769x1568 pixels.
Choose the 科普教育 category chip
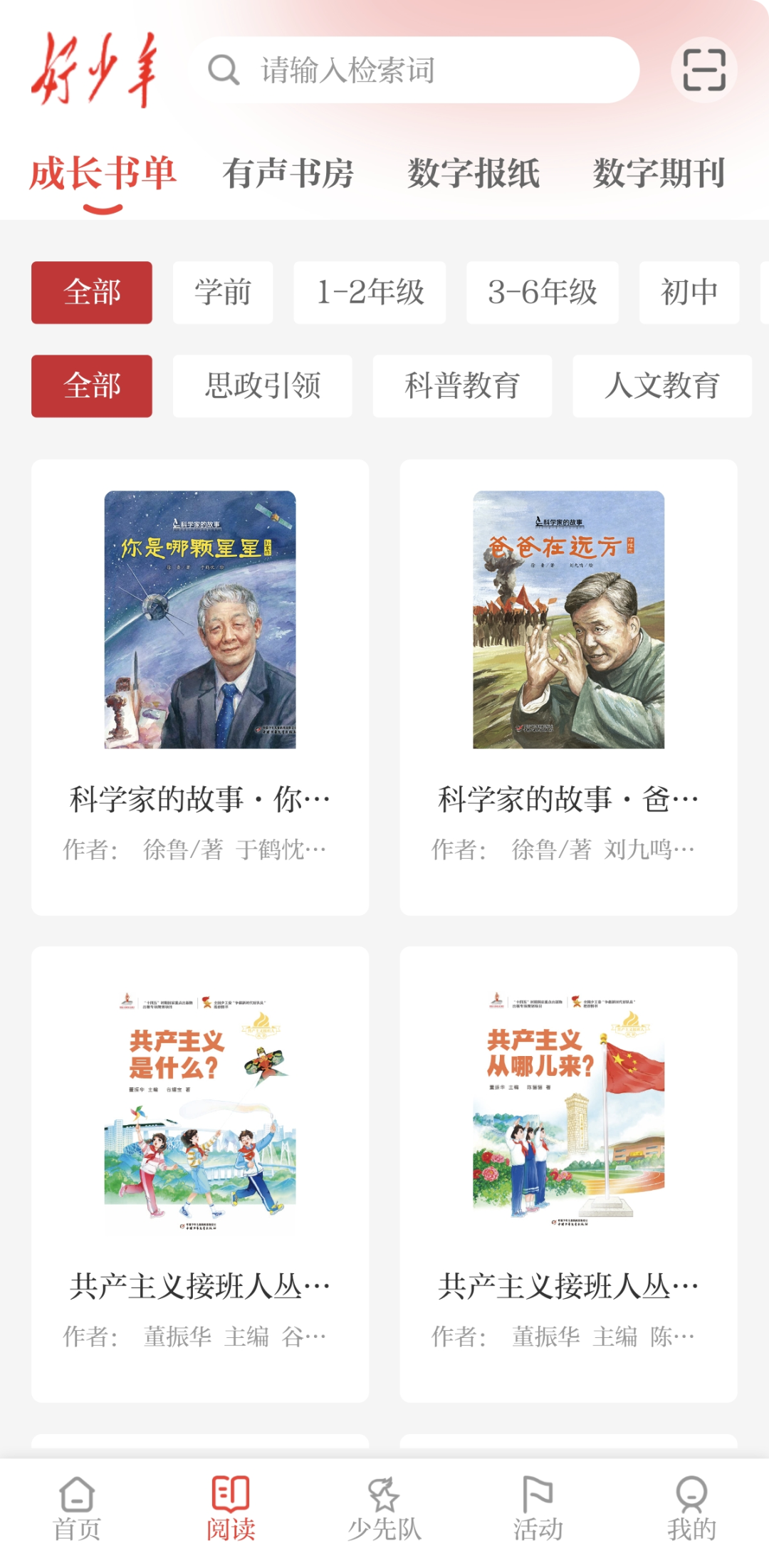point(462,386)
